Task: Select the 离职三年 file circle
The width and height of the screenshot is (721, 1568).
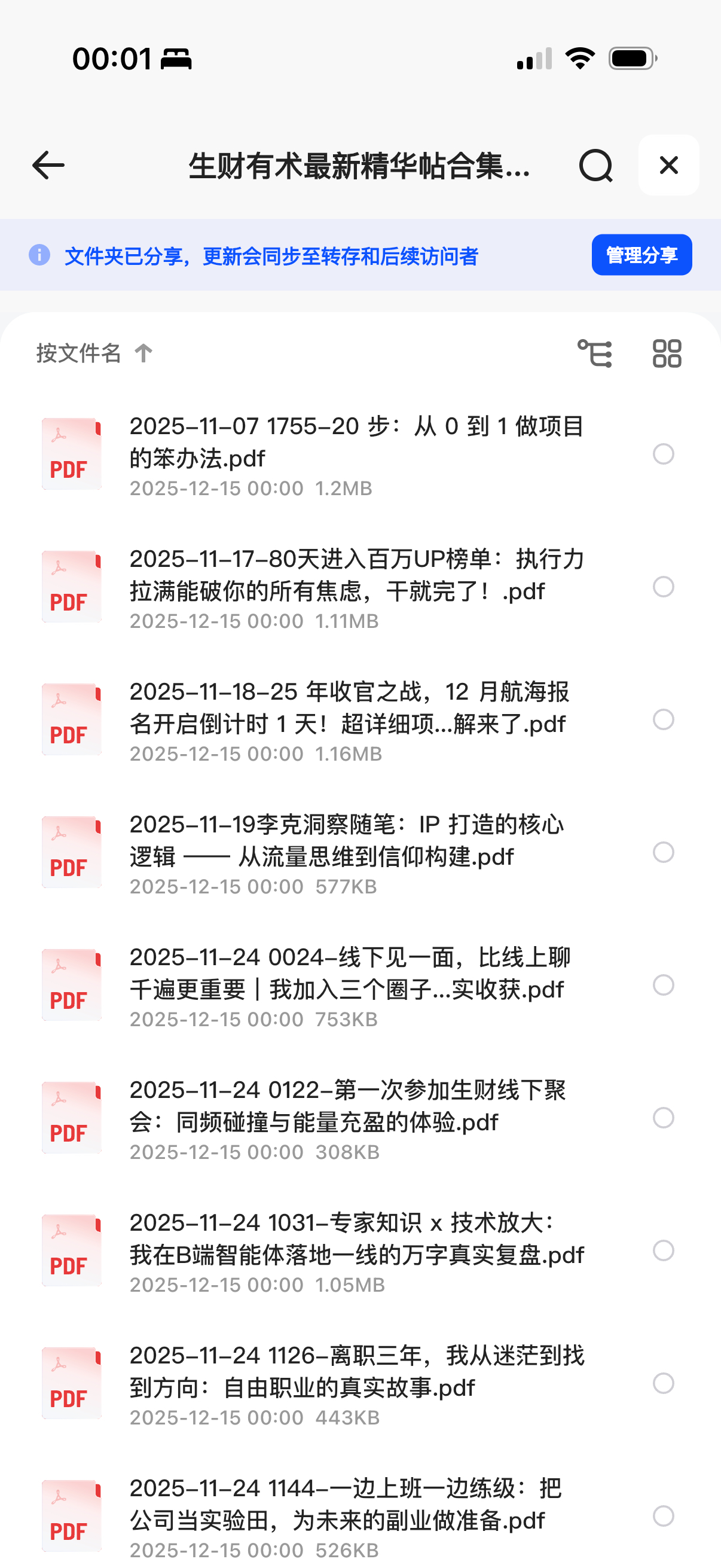Action: pyautogui.click(x=663, y=1383)
